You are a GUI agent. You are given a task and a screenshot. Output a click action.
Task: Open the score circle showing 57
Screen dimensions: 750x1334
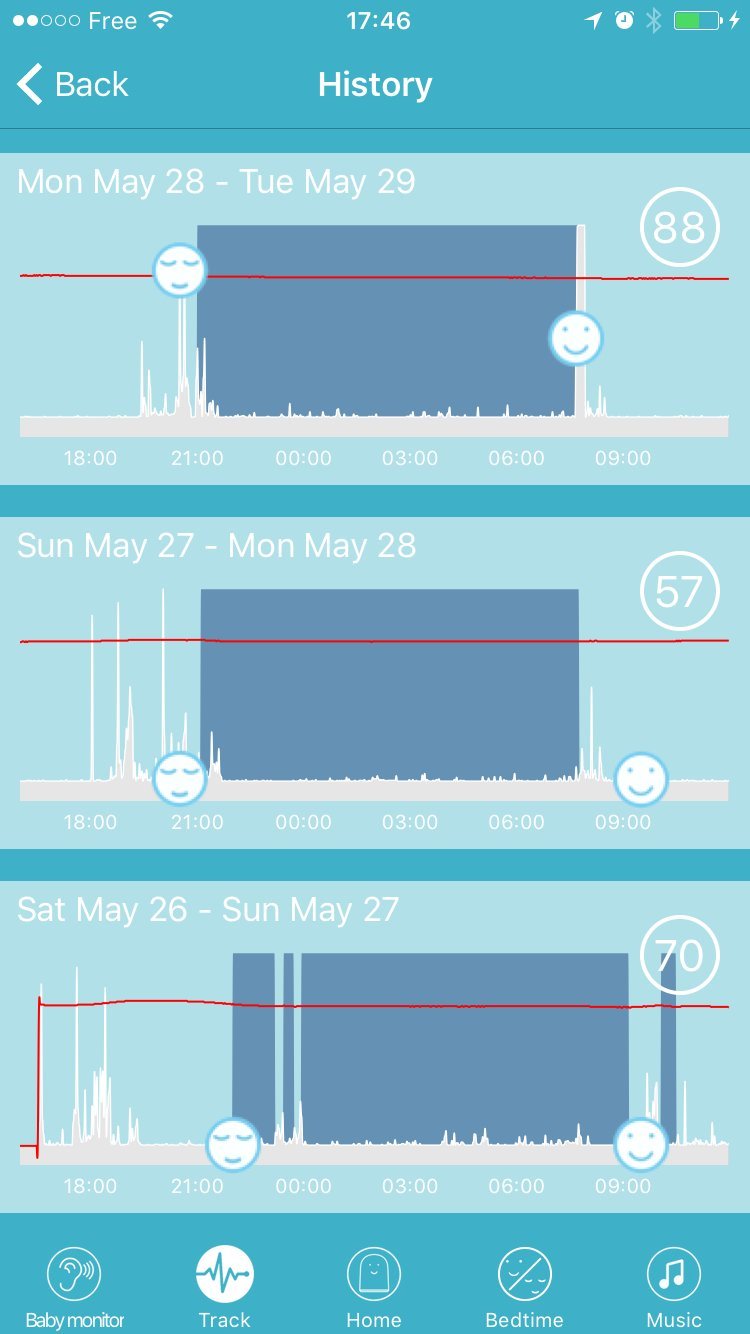pos(678,590)
